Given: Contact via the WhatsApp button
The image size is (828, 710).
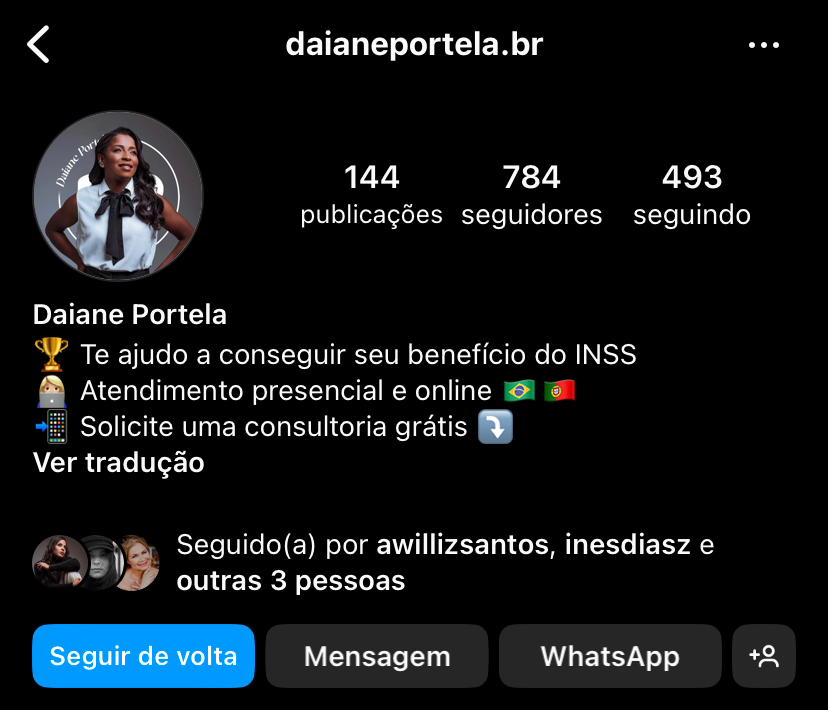Looking at the screenshot, I should [610, 656].
